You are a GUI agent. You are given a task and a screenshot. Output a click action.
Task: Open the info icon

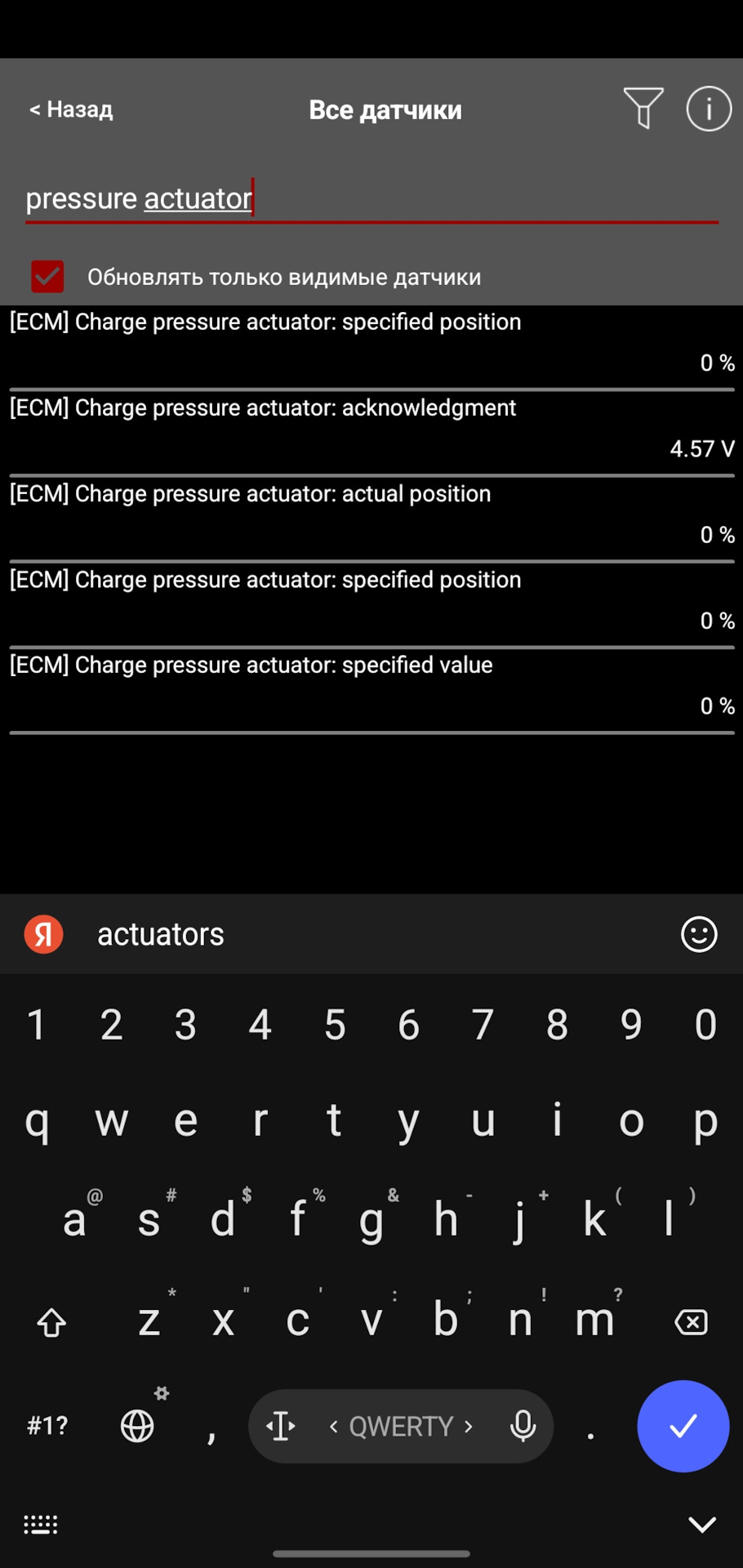pyautogui.click(x=708, y=109)
